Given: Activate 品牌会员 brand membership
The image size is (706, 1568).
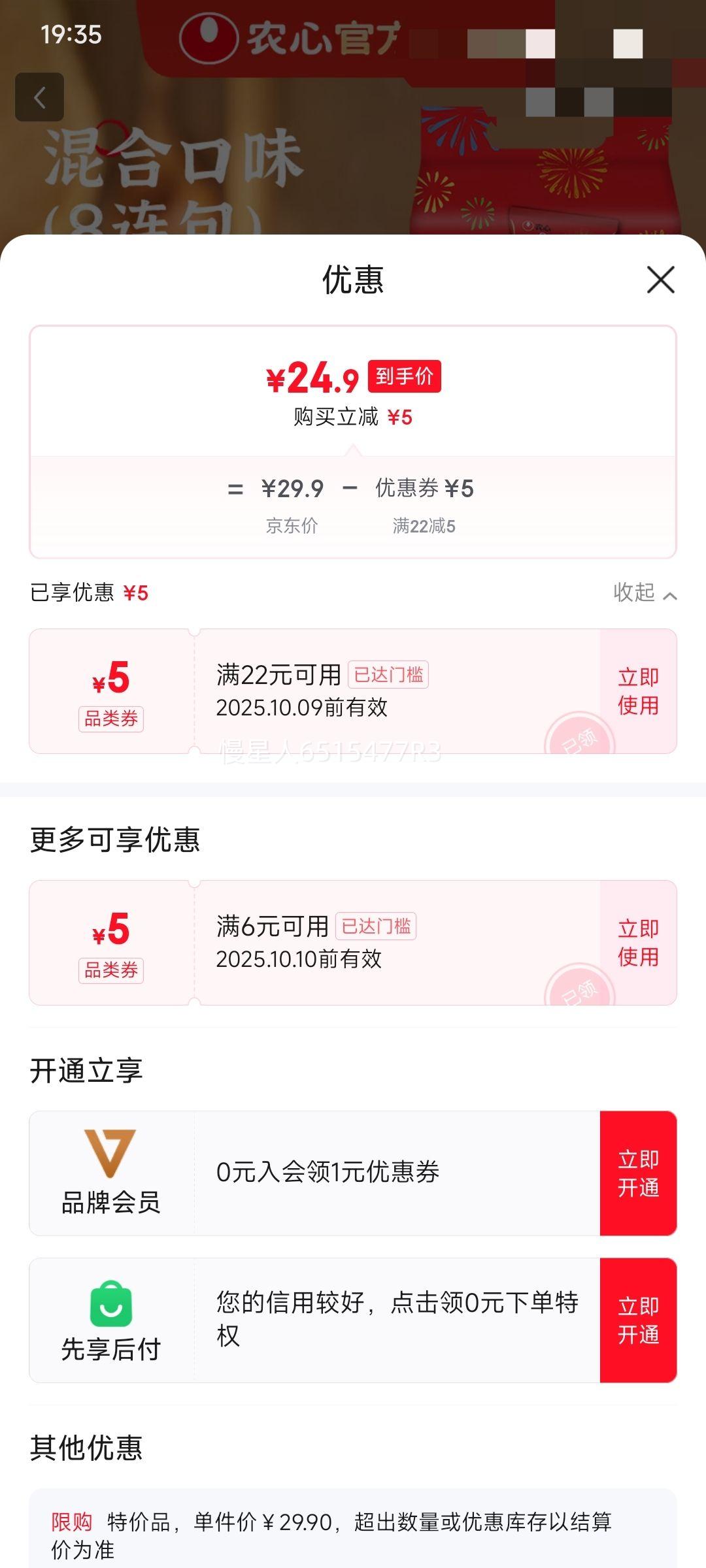Looking at the screenshot, I should [x=638, y=1173].
